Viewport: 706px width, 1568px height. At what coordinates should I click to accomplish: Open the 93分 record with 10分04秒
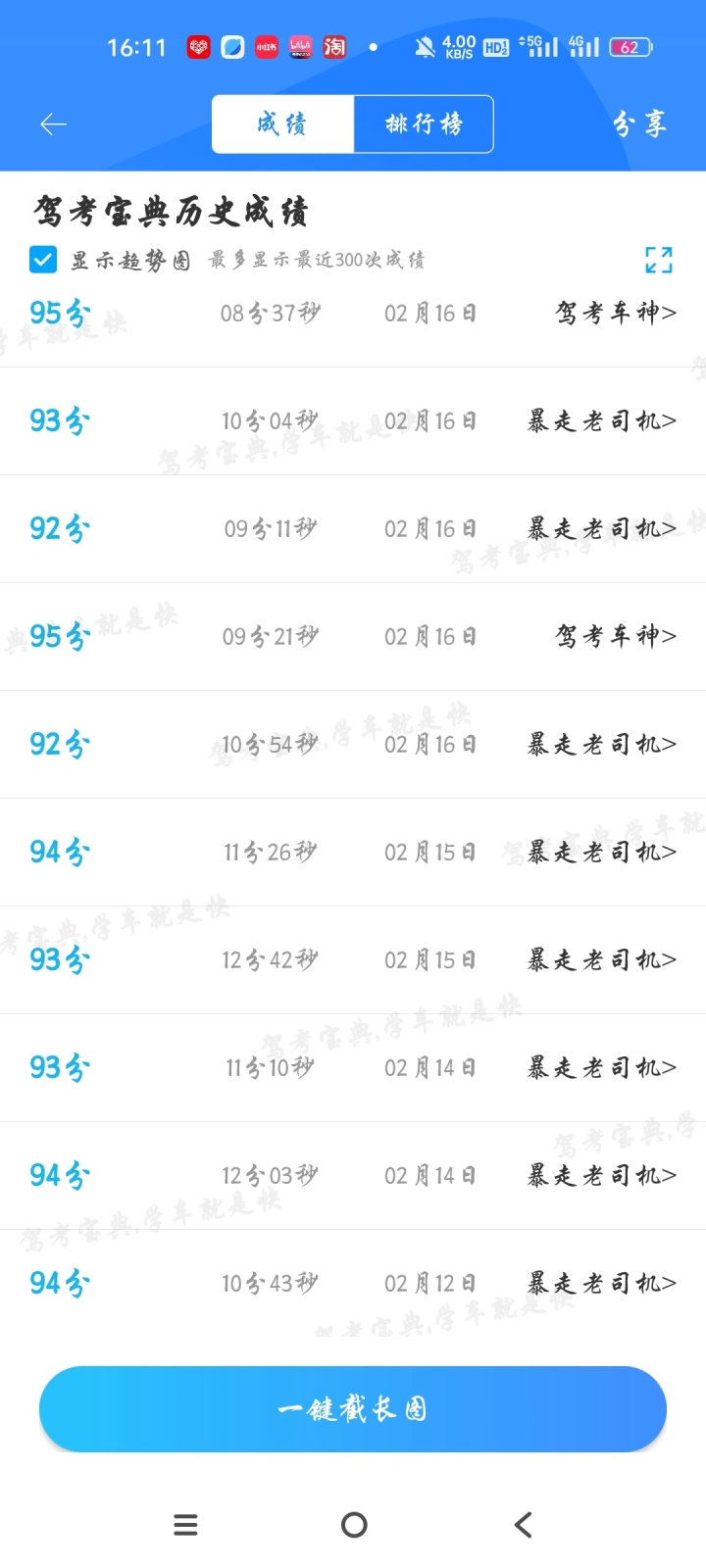click(353, 421)
